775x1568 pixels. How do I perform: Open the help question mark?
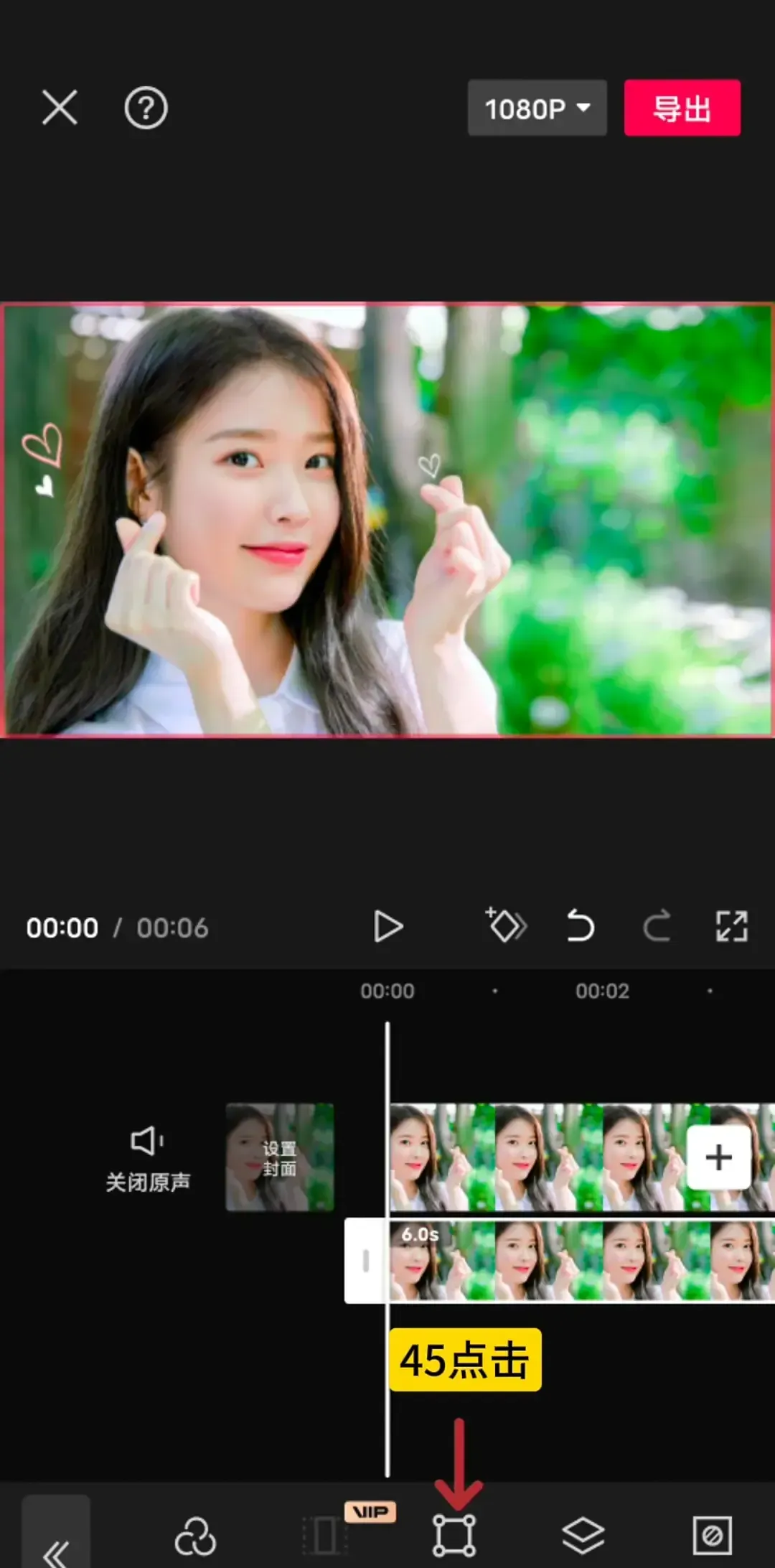coord(146,108)
